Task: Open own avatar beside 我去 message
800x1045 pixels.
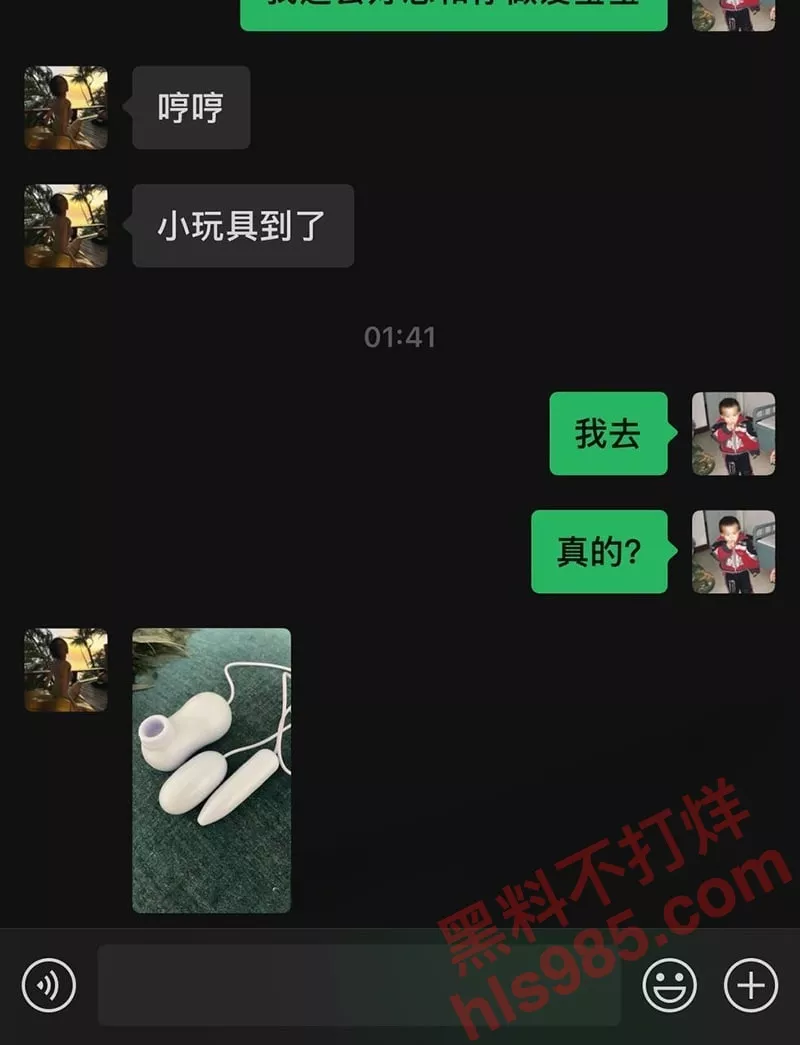Action: coord(733,433)
